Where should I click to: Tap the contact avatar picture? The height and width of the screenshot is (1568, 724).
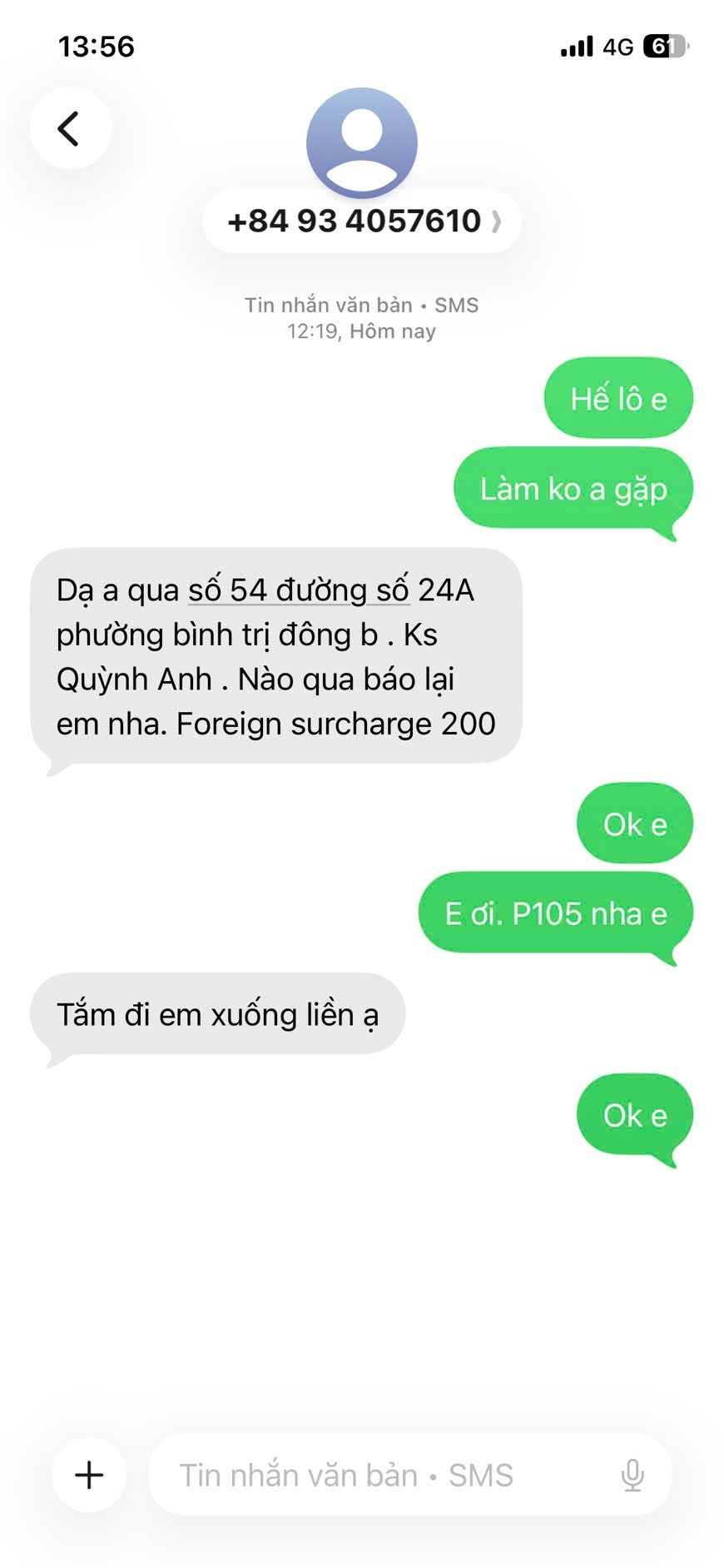point(361,142)
